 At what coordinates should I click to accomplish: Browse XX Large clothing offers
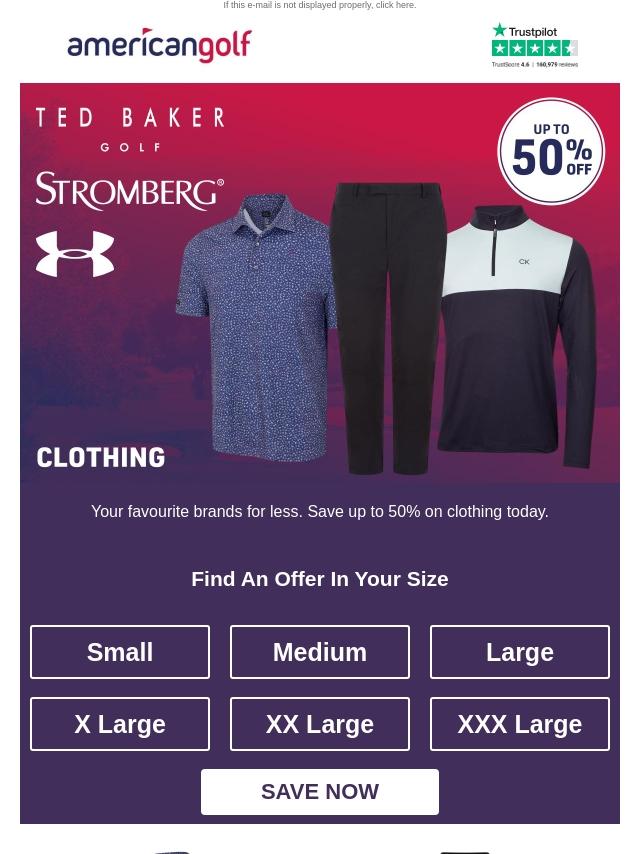(x=320, y=724)
